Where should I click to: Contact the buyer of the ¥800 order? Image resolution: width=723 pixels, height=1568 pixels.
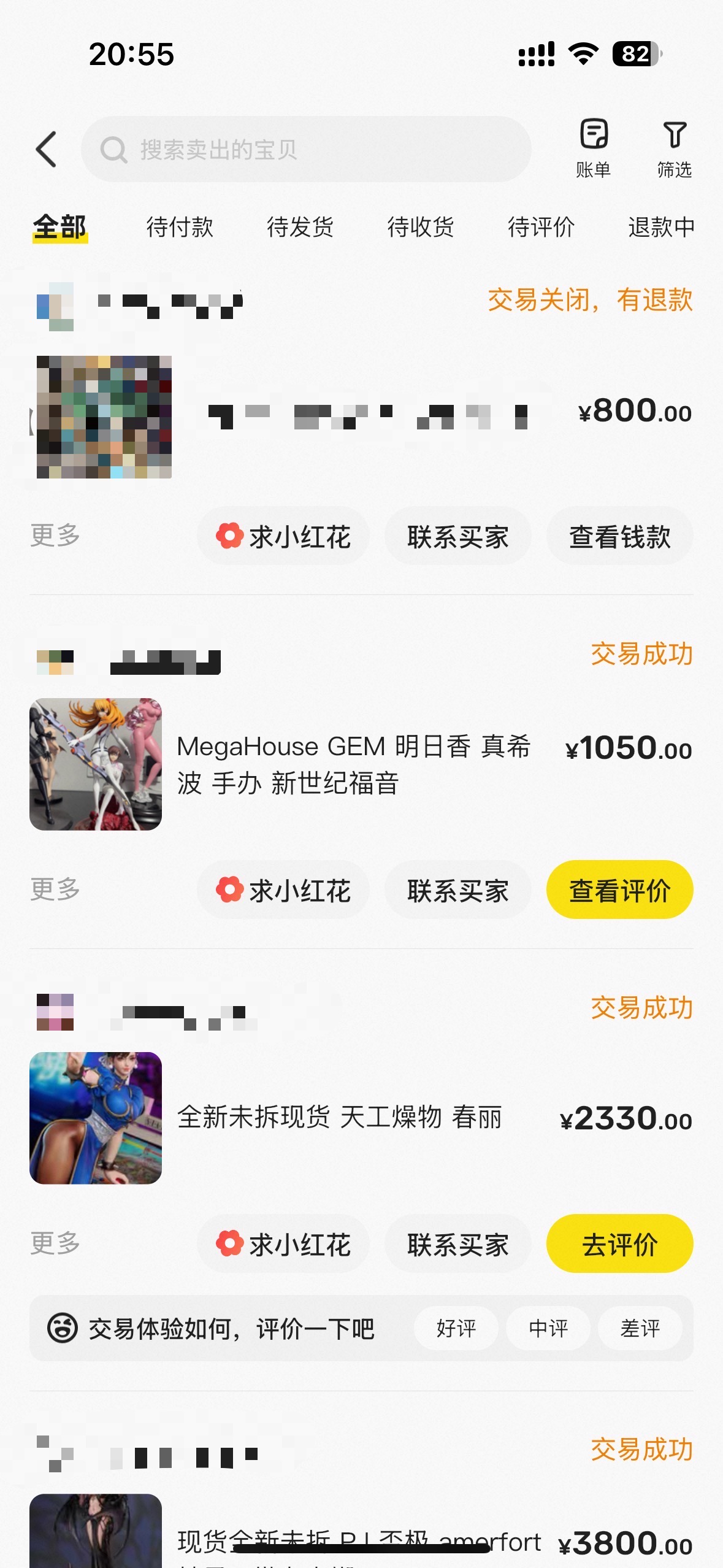pyautogui.click(x=457, y=537)
